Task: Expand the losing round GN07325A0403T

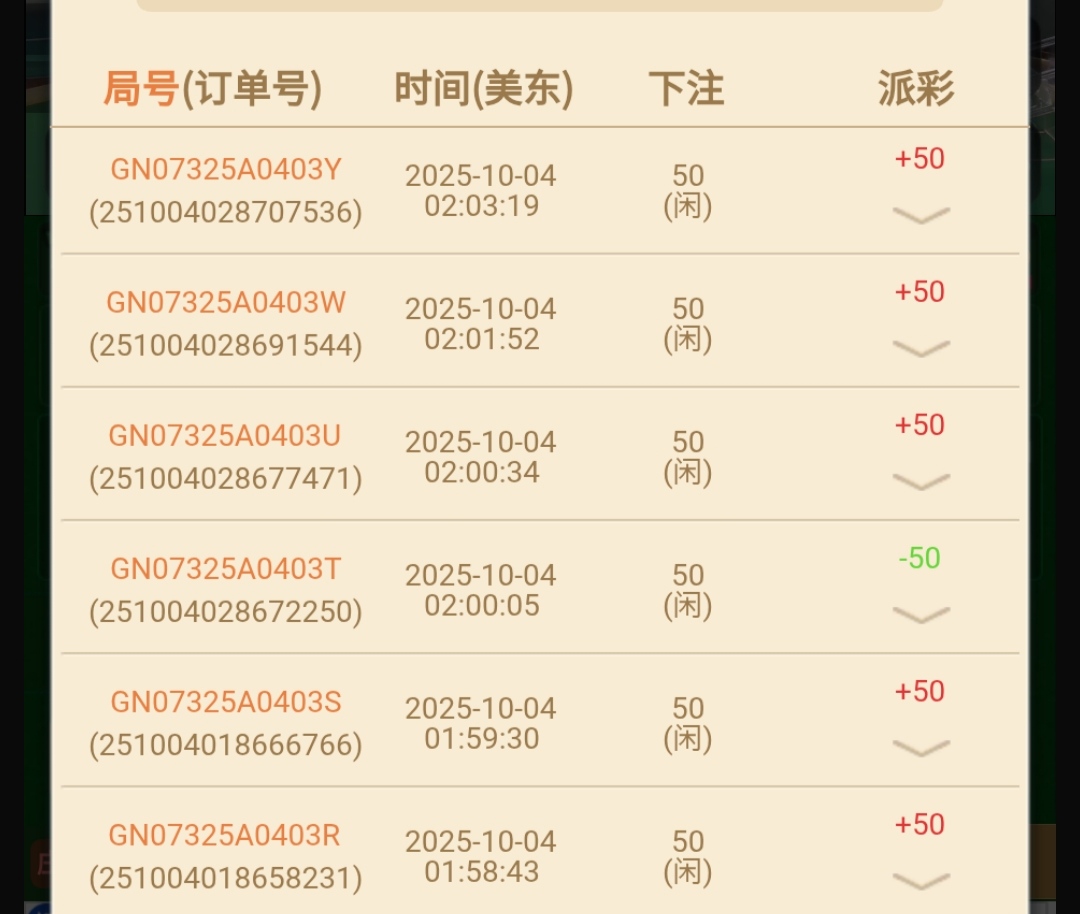Action: [x=920, y=614]
